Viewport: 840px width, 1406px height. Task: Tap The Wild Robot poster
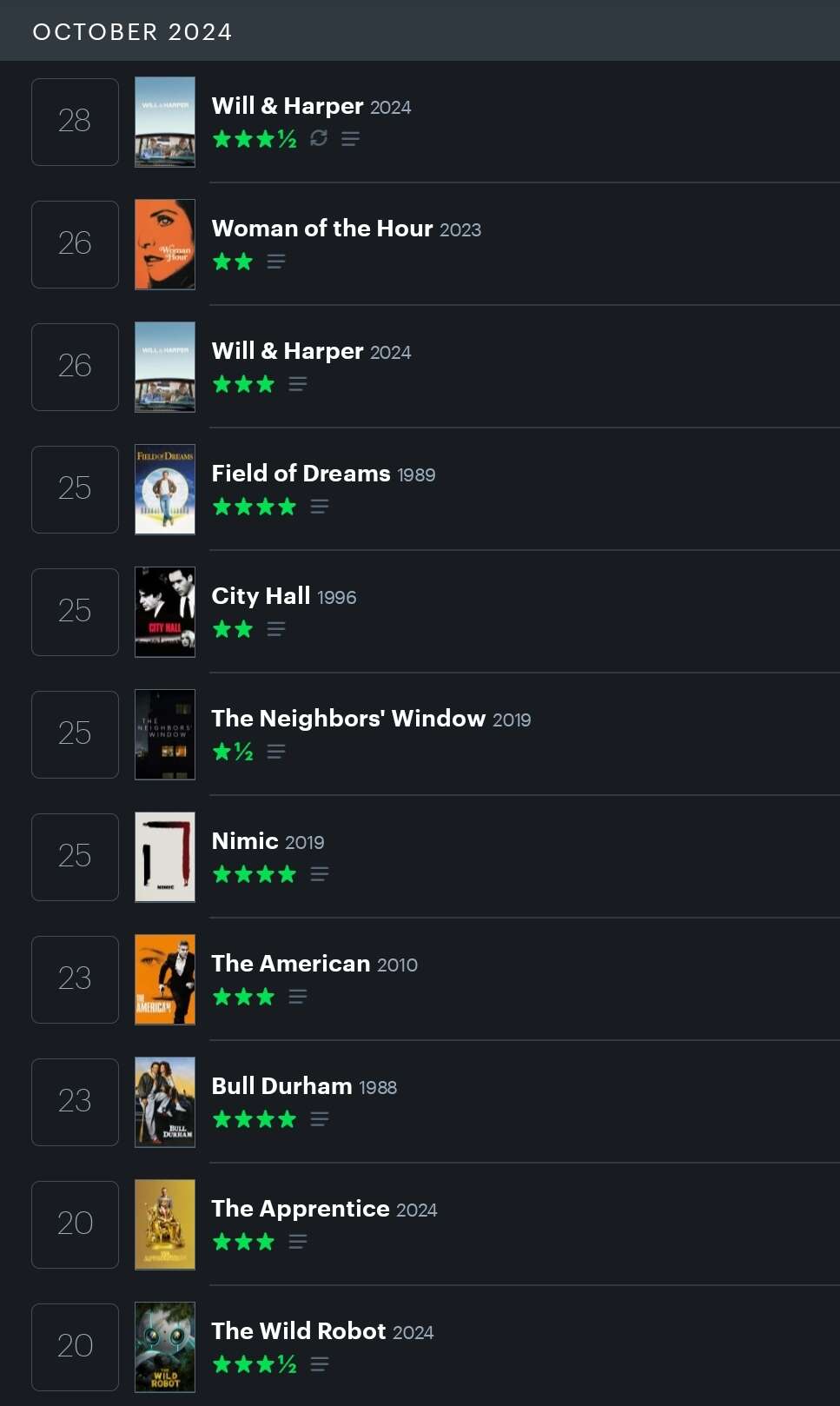click(x=165, y=1347)
